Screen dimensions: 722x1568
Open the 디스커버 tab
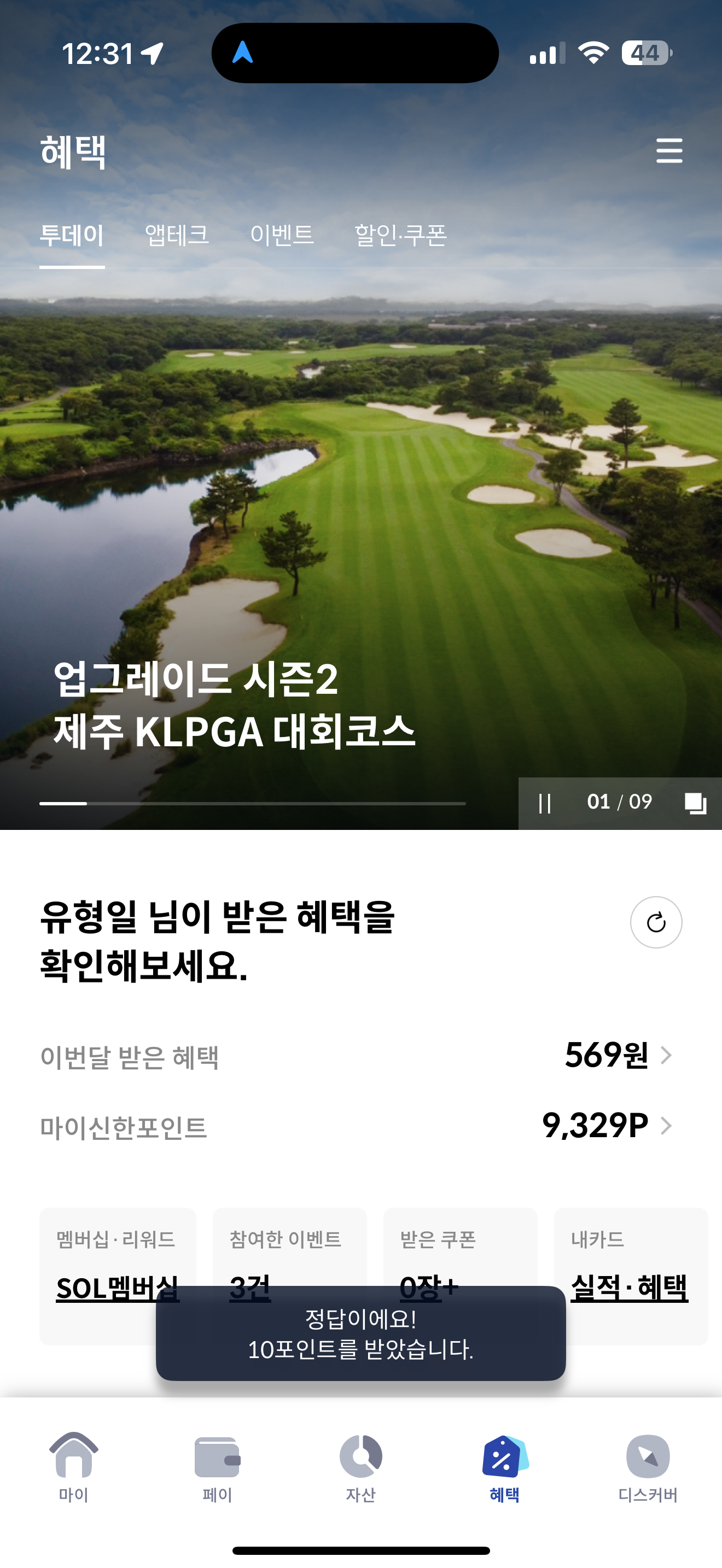tap(648, 1467)
